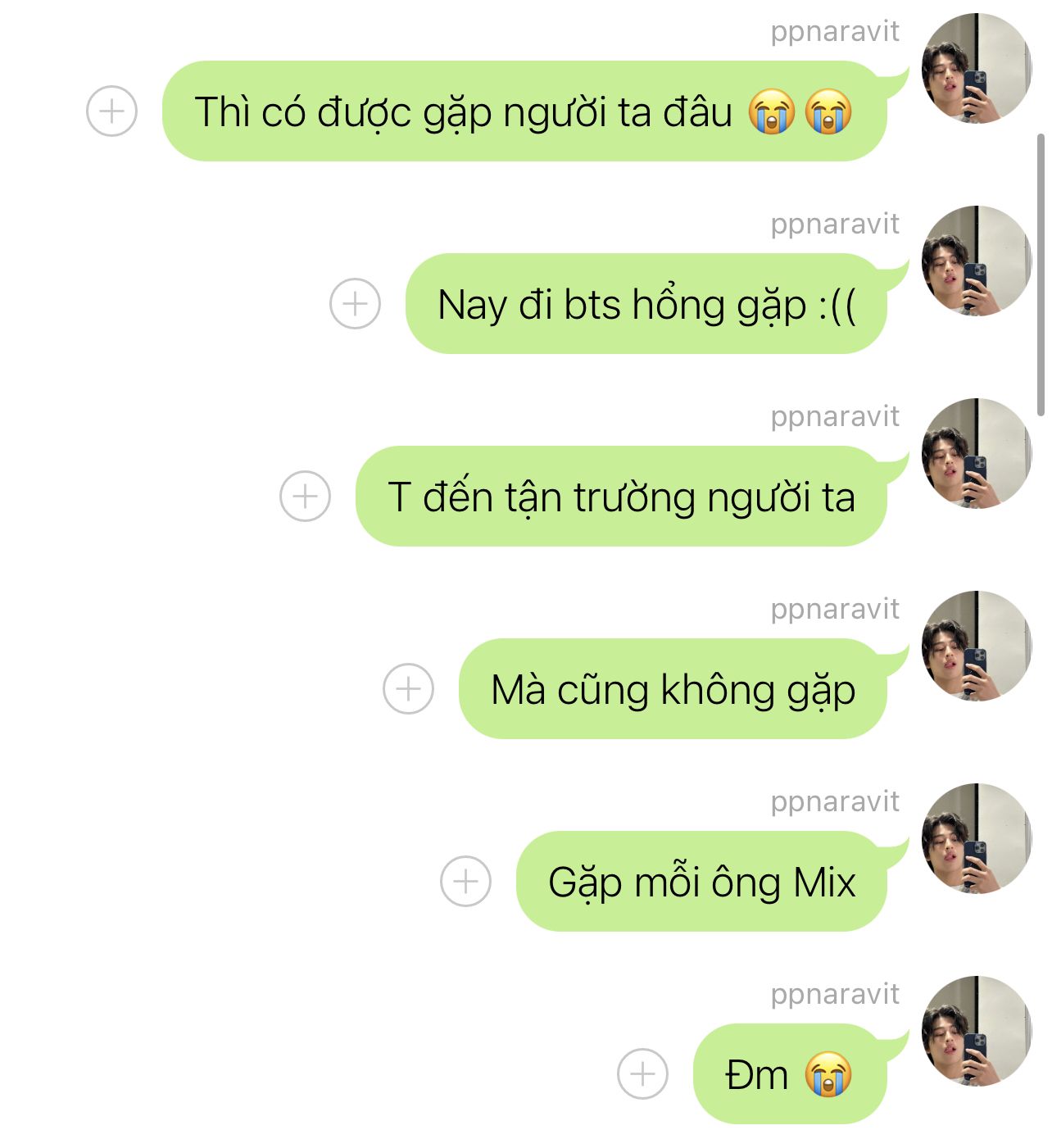This screenshot has width=1052, height=1148.
Task: Open ppnaravit's avatar beside "Gặp mỗi ông Mix"
Action: point(976,838)
